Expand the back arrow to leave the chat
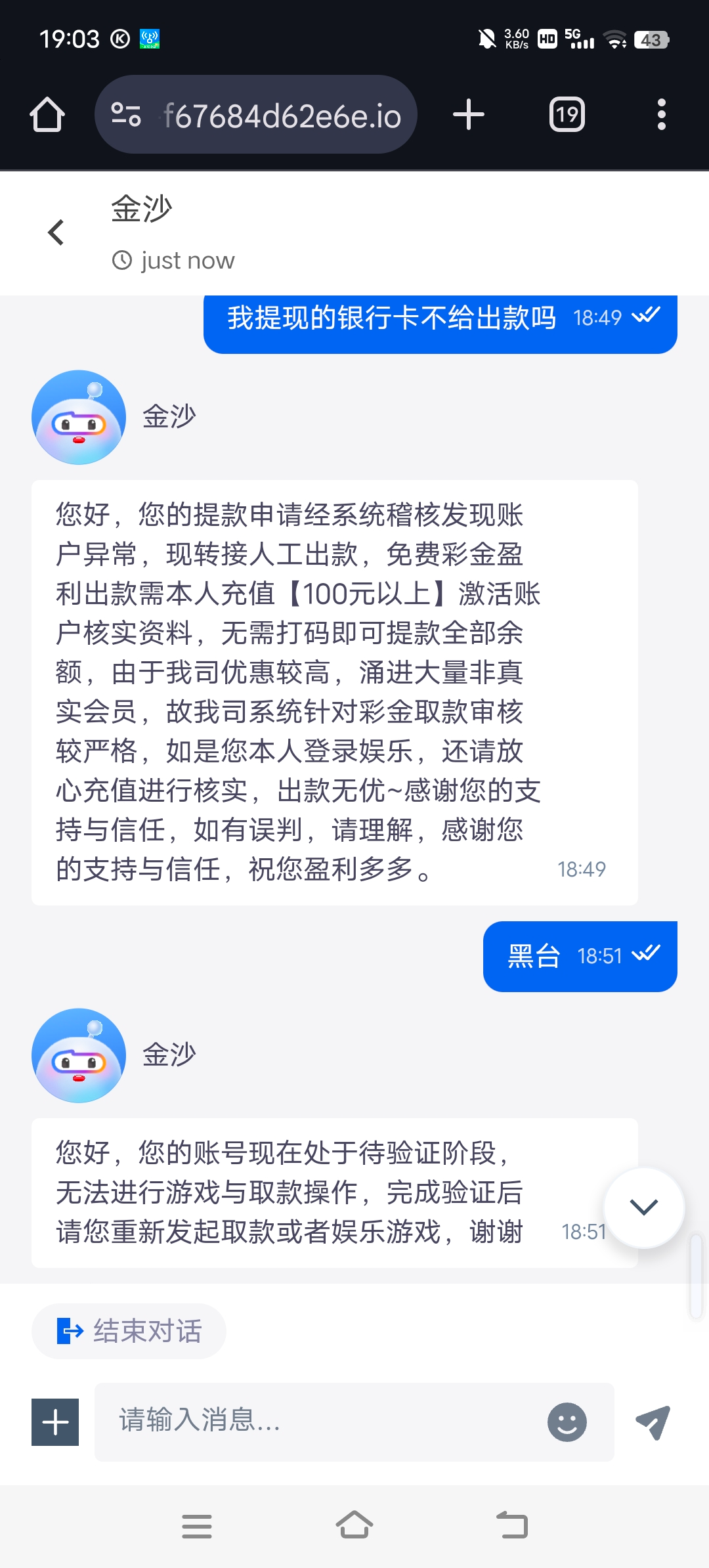Image resolution: width=709 pixels, height=1568 pixels. pos(56,232)
